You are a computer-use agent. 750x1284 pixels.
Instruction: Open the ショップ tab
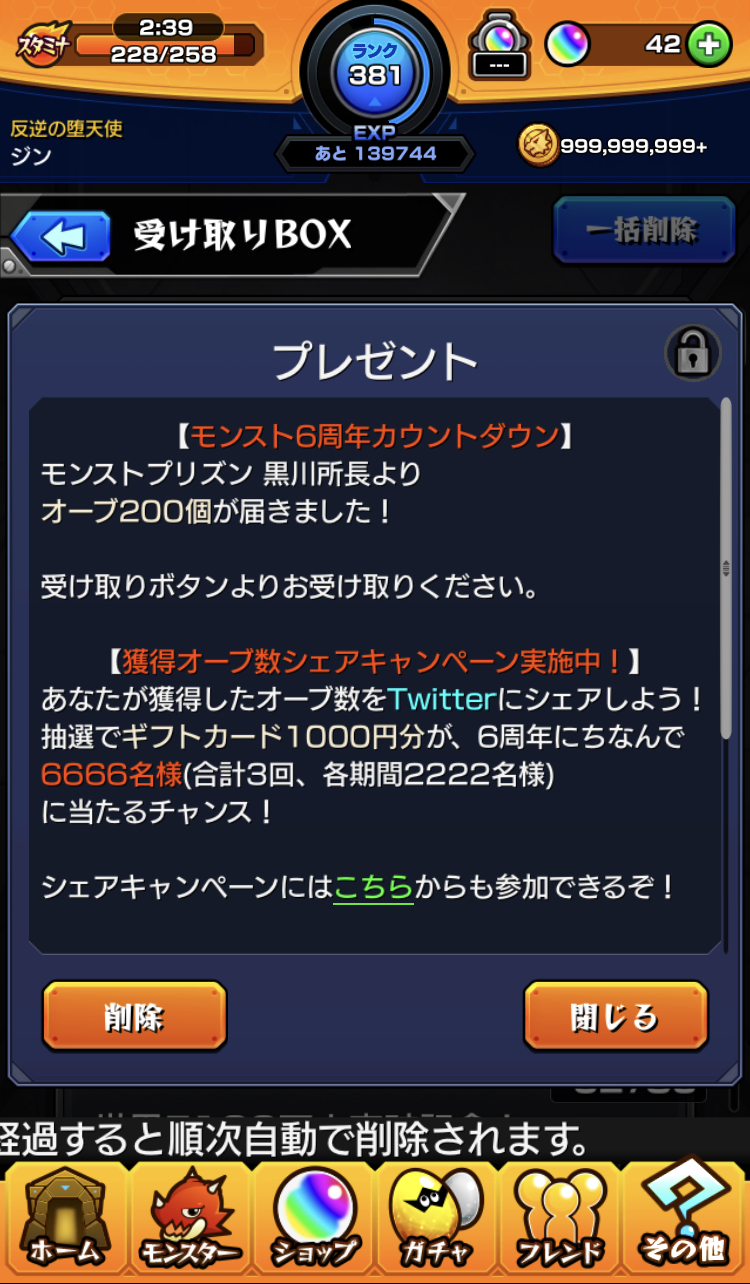click(313, 1219)
